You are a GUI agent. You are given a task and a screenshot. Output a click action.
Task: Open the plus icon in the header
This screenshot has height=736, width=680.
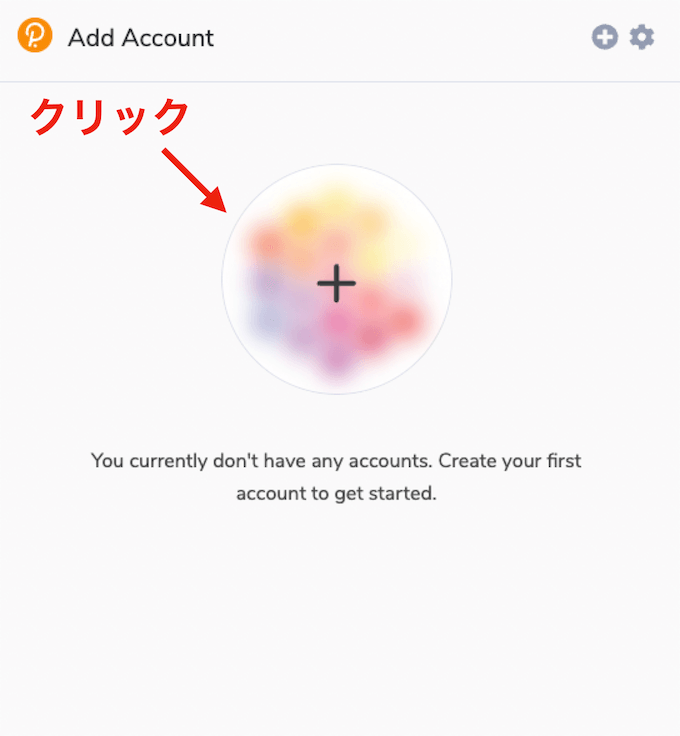605,38
